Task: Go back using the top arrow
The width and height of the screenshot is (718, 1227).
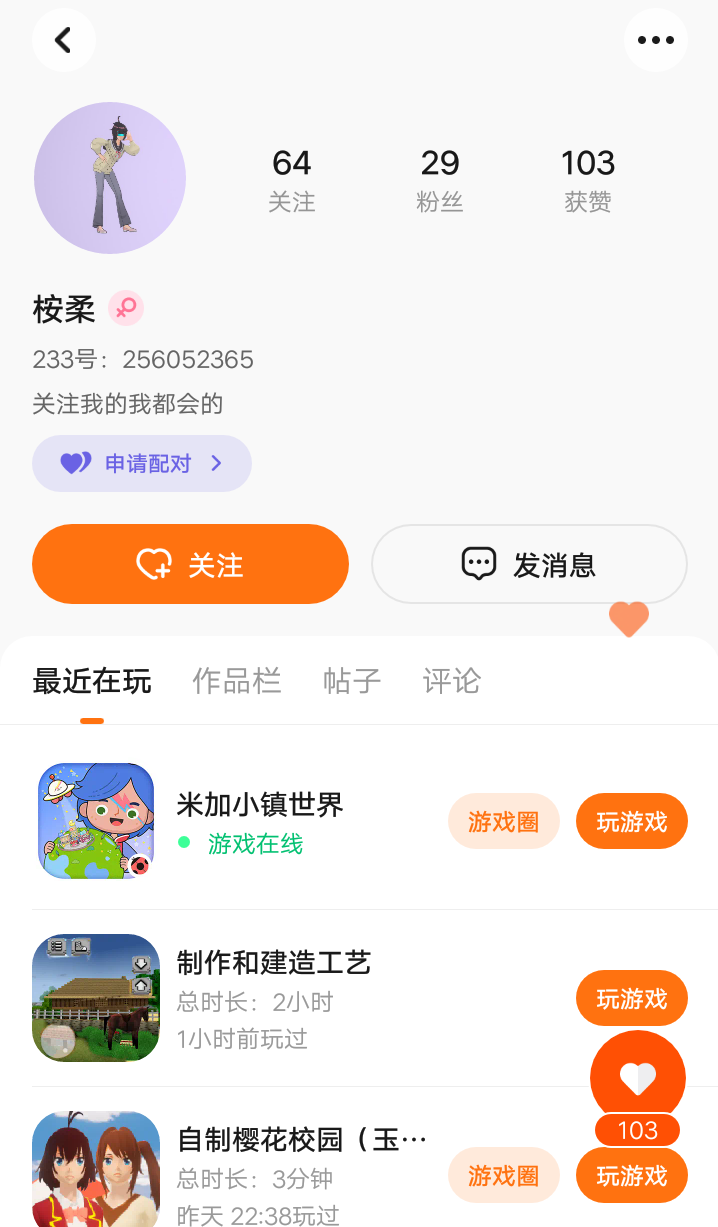Action: pos(63,40)
